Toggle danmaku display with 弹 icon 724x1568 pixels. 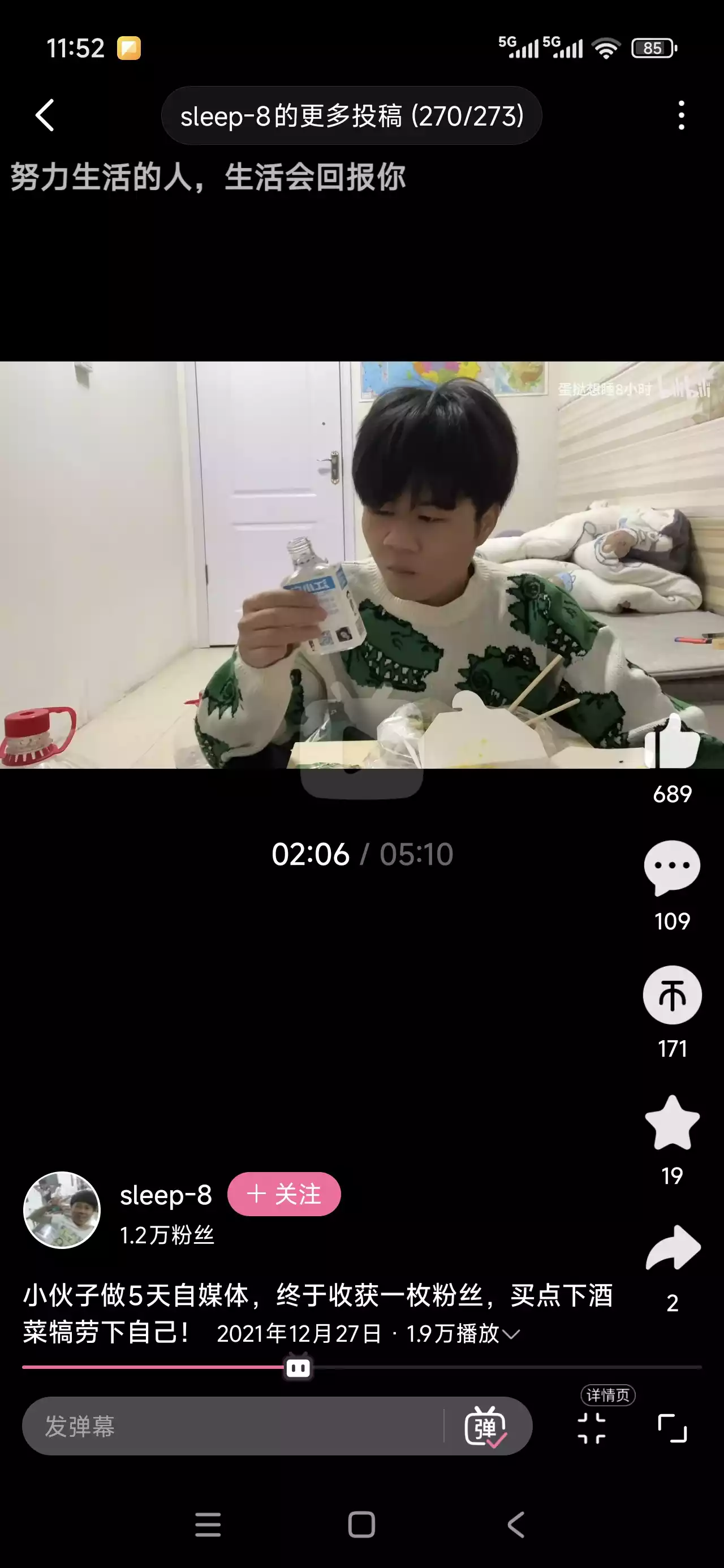point(485,1426)
